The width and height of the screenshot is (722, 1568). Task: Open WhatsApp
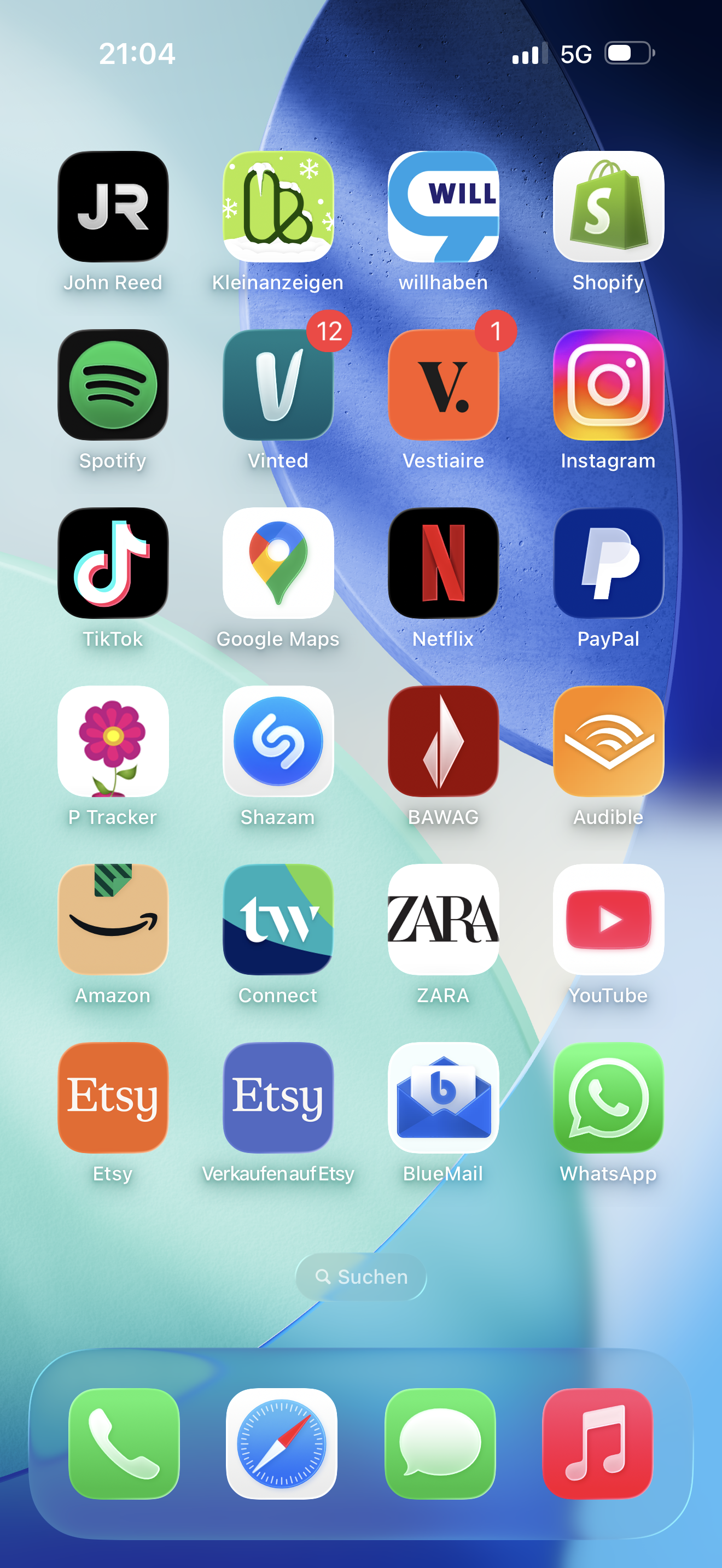pyautogui.click(x=608, y=1097)
